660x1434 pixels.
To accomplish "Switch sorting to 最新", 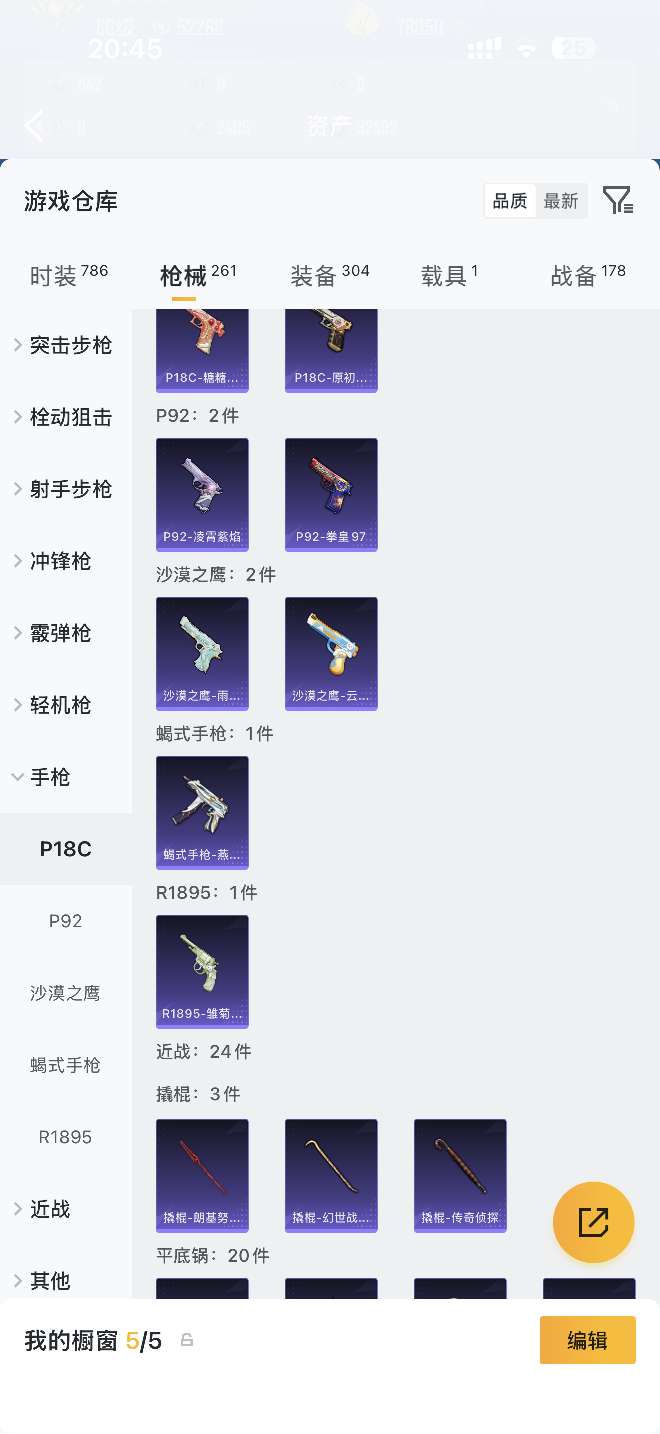I will tap(561, 201).
